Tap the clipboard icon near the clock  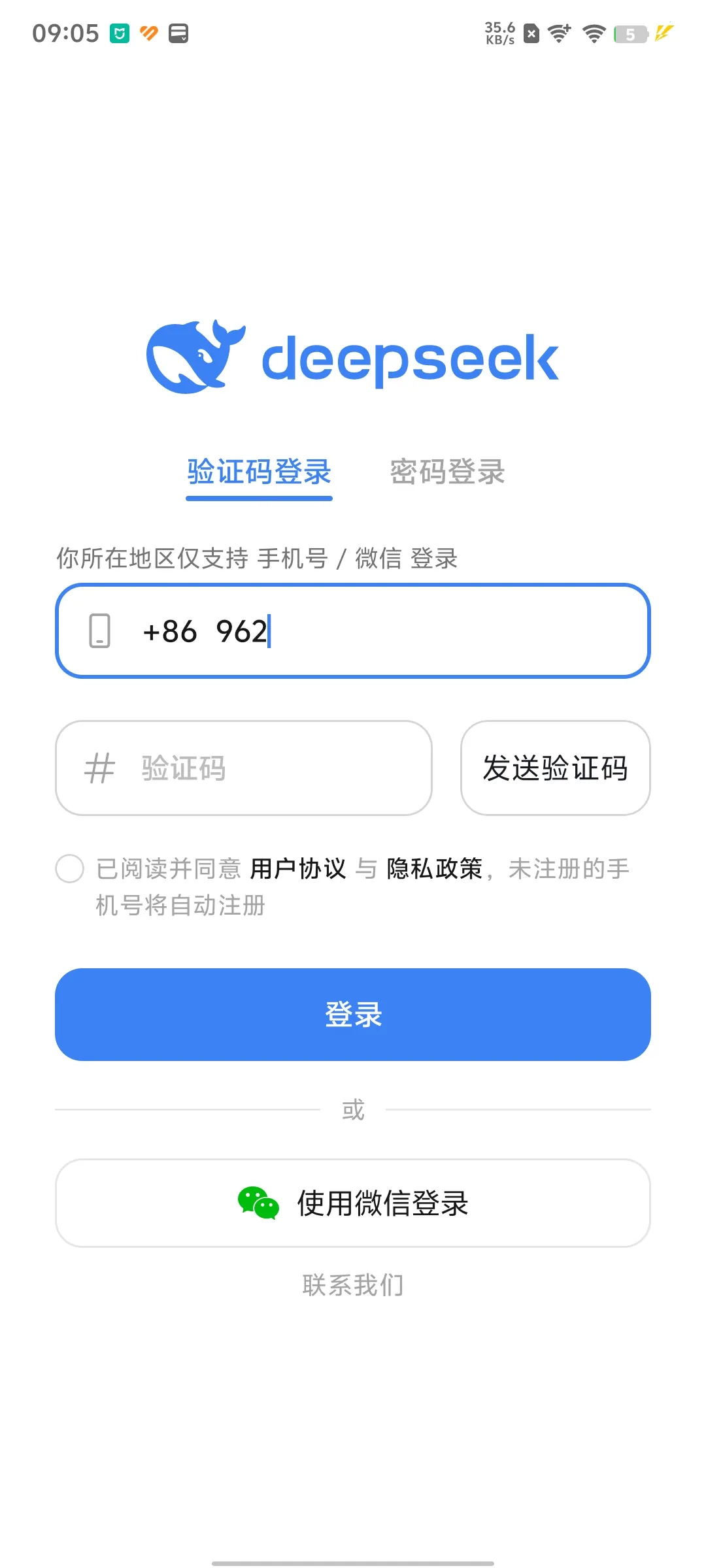tap(176, 34)
